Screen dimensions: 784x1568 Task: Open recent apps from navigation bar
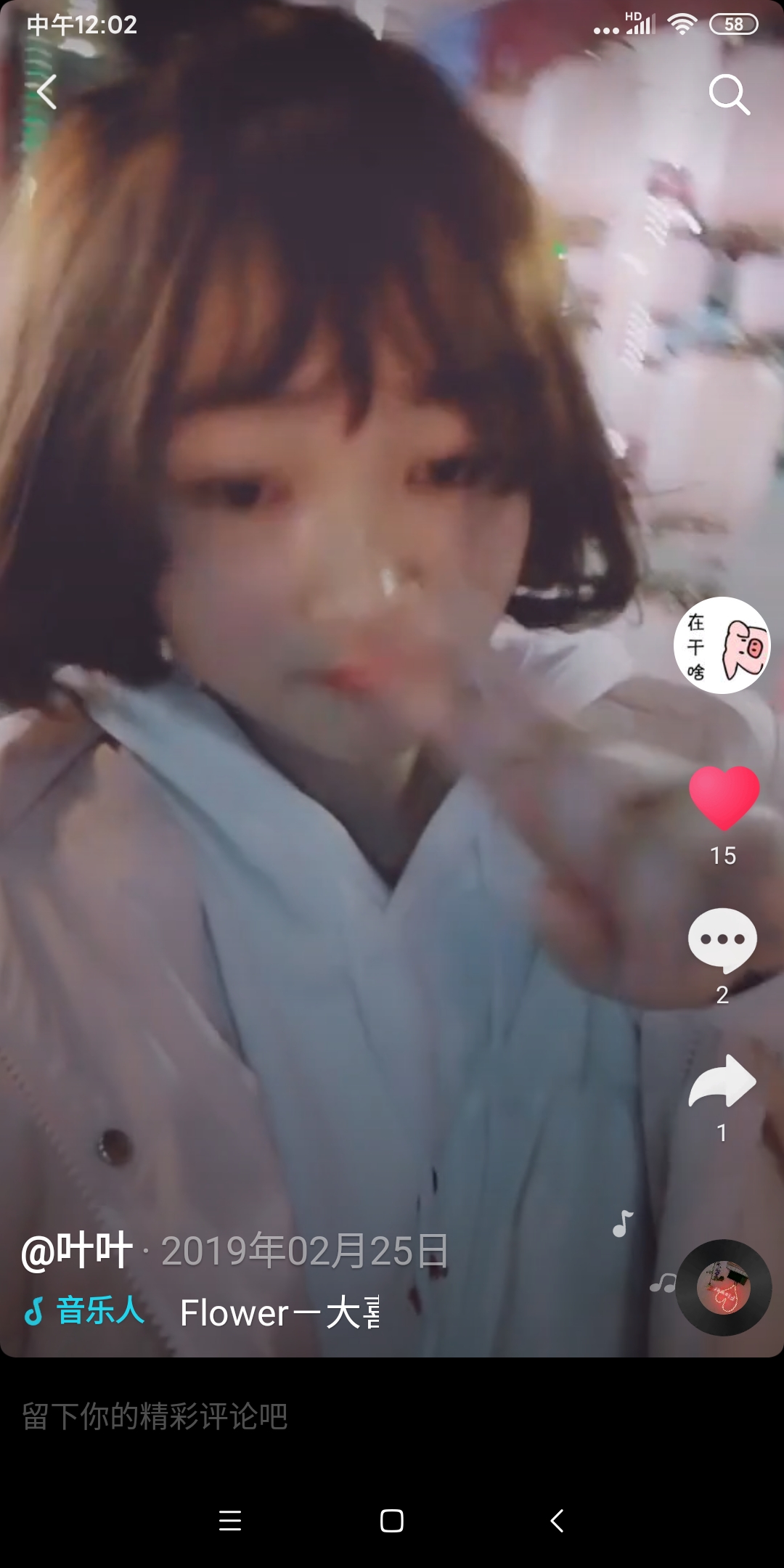click(230, 1521)
